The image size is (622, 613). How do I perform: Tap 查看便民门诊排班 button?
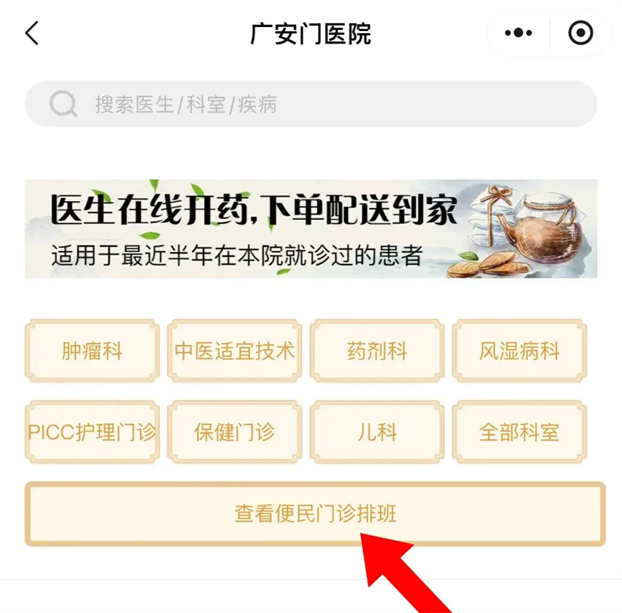pos(315,514)
